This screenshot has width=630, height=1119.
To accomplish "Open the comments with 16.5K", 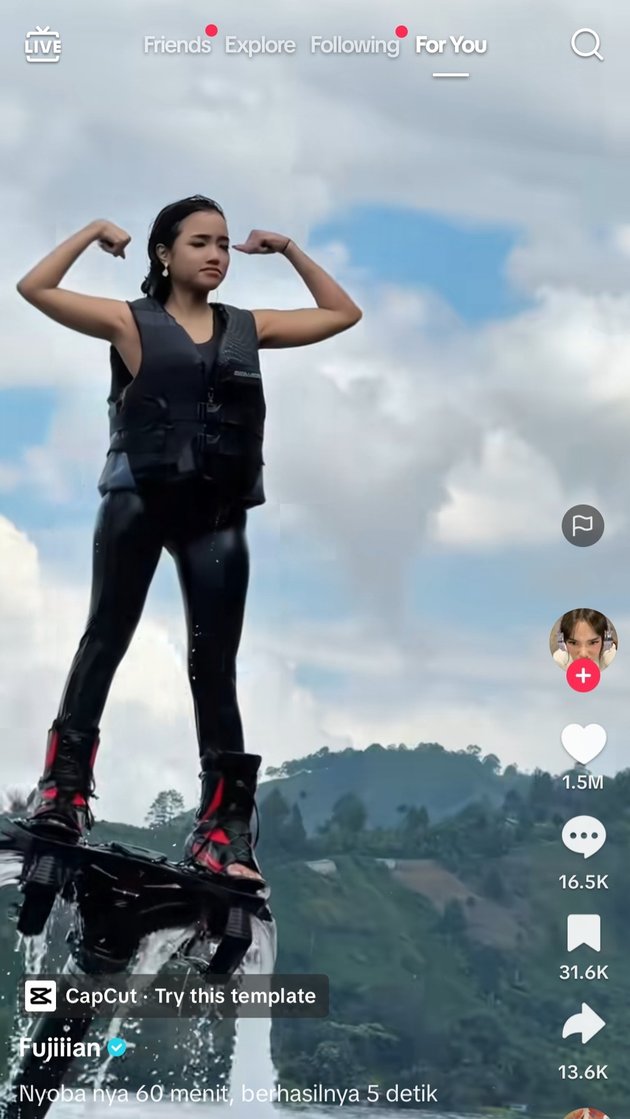I will [583, 837].
